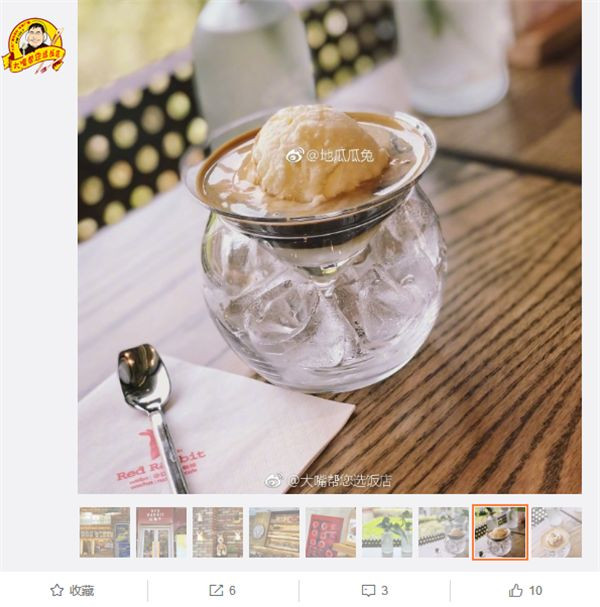Select the highlighted eighth thumbnail

coord(499,532)
